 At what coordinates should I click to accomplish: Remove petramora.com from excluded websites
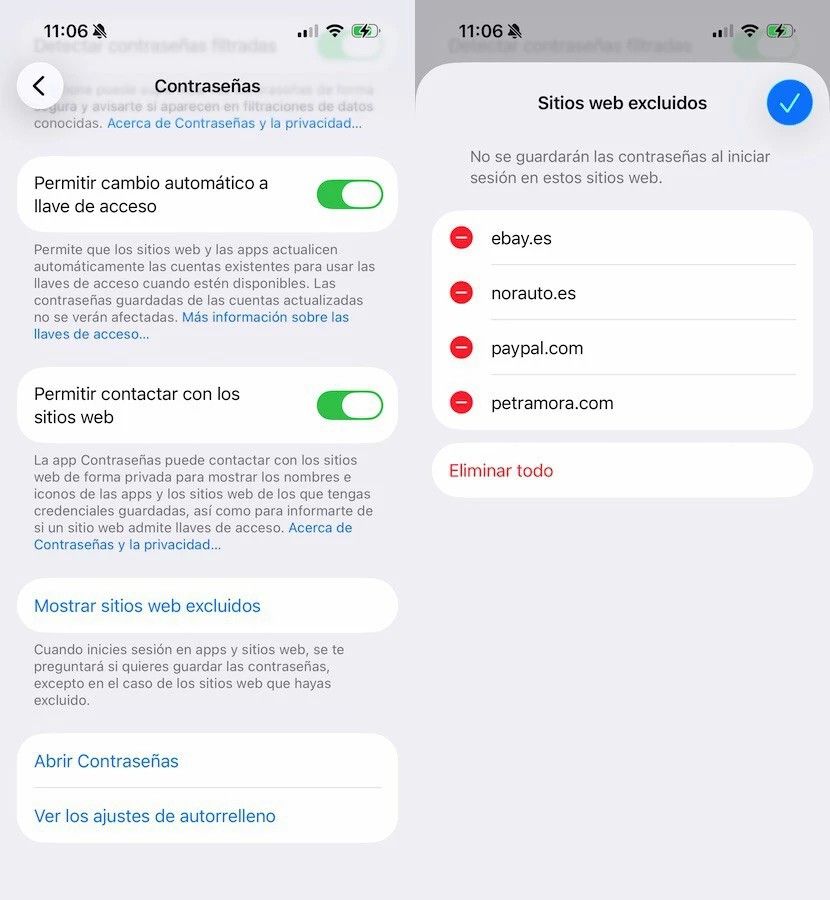pyautogui.click(x=461, y=403)
